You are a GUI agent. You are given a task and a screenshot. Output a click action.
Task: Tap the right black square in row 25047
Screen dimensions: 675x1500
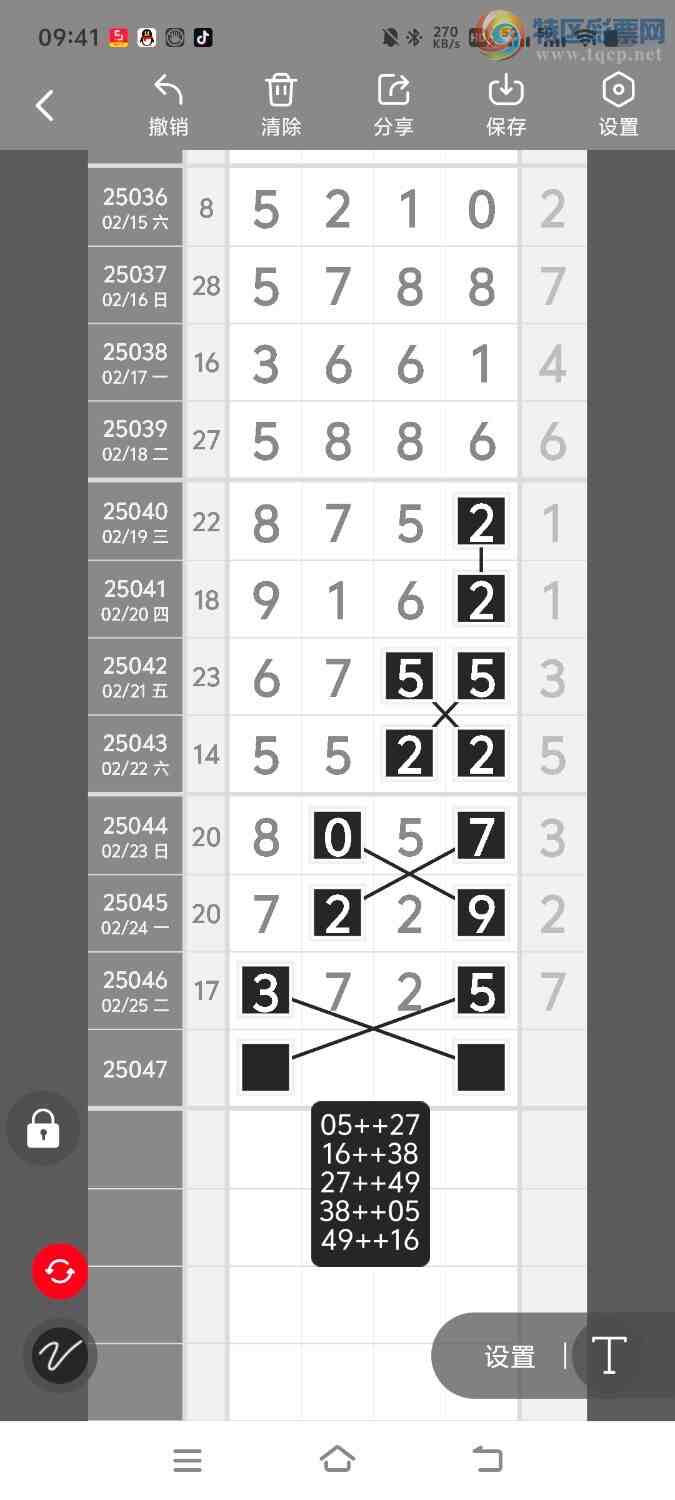481,1067
